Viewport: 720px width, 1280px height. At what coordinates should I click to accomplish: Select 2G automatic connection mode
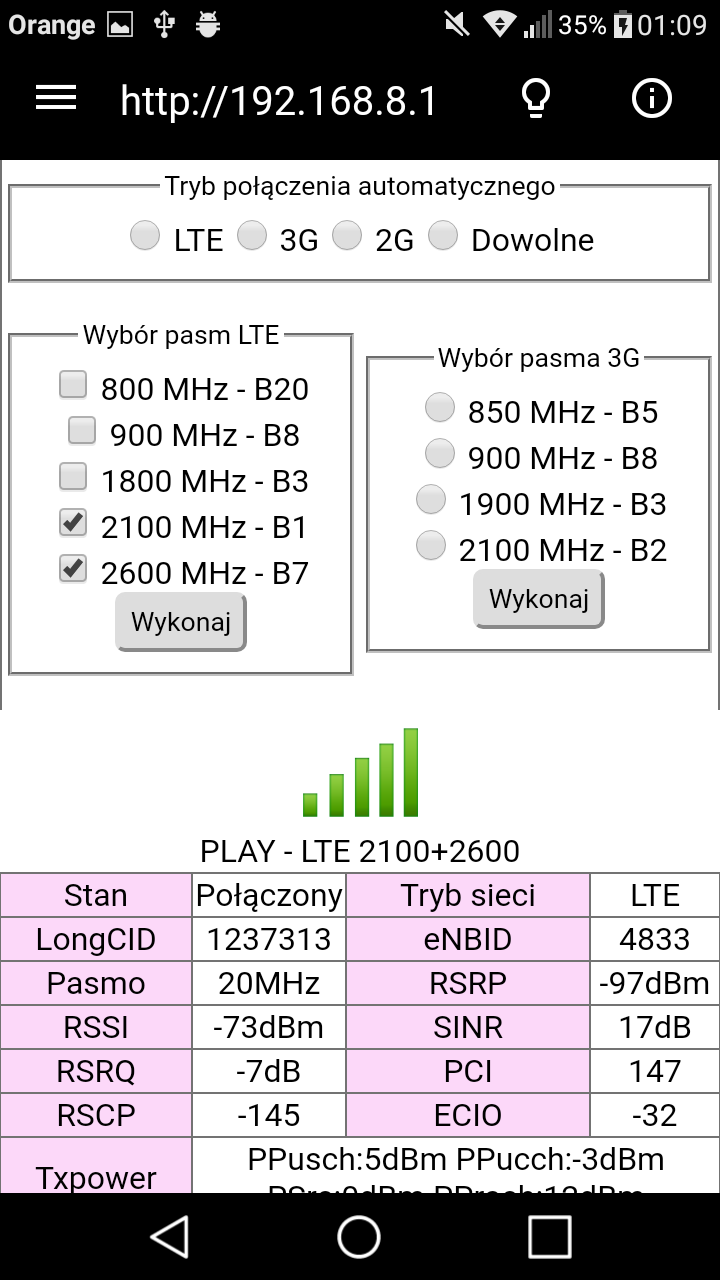(x=347, y=236)
